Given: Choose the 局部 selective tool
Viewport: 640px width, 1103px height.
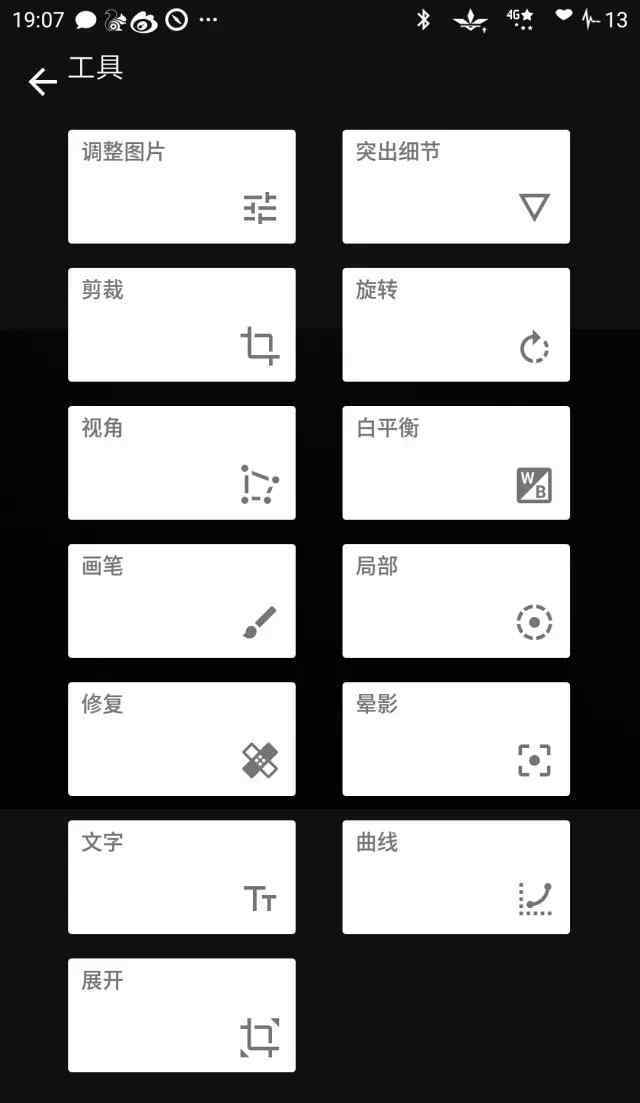Looking at the screenshot, I should [x=456, y=601].
